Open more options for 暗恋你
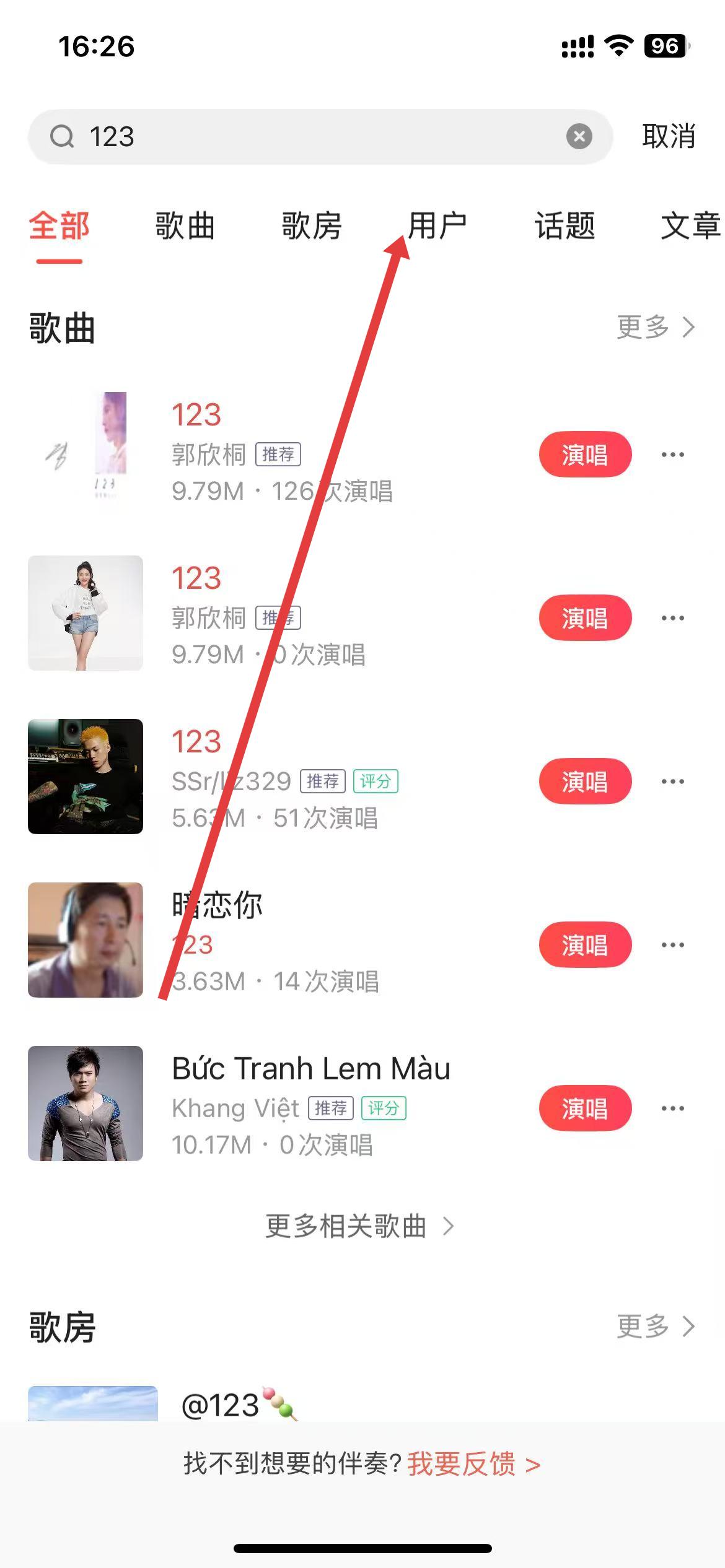The width and height of the screenshot is (725, 1568). point(672,945)
